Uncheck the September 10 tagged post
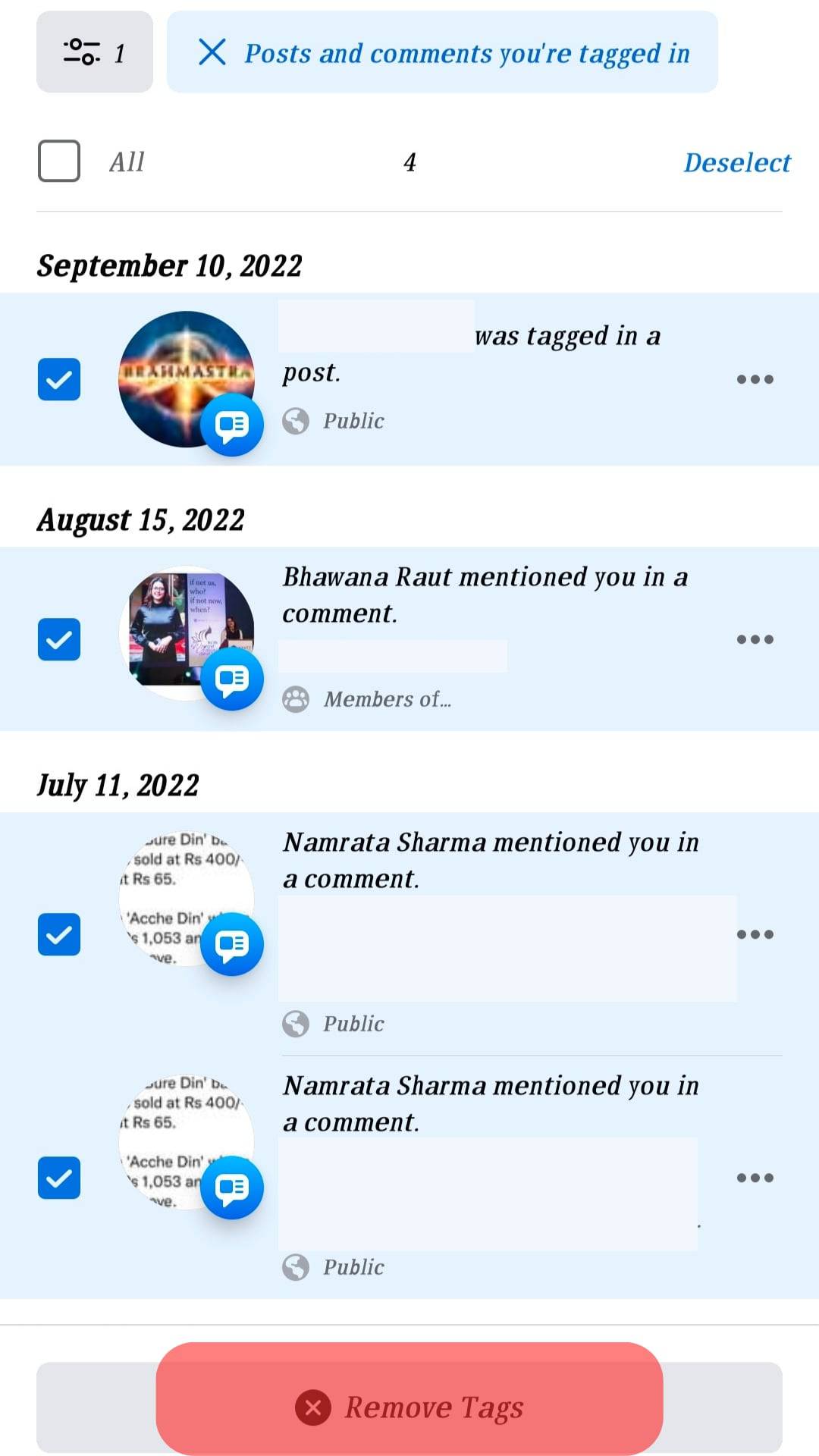 tap(59, 379)
